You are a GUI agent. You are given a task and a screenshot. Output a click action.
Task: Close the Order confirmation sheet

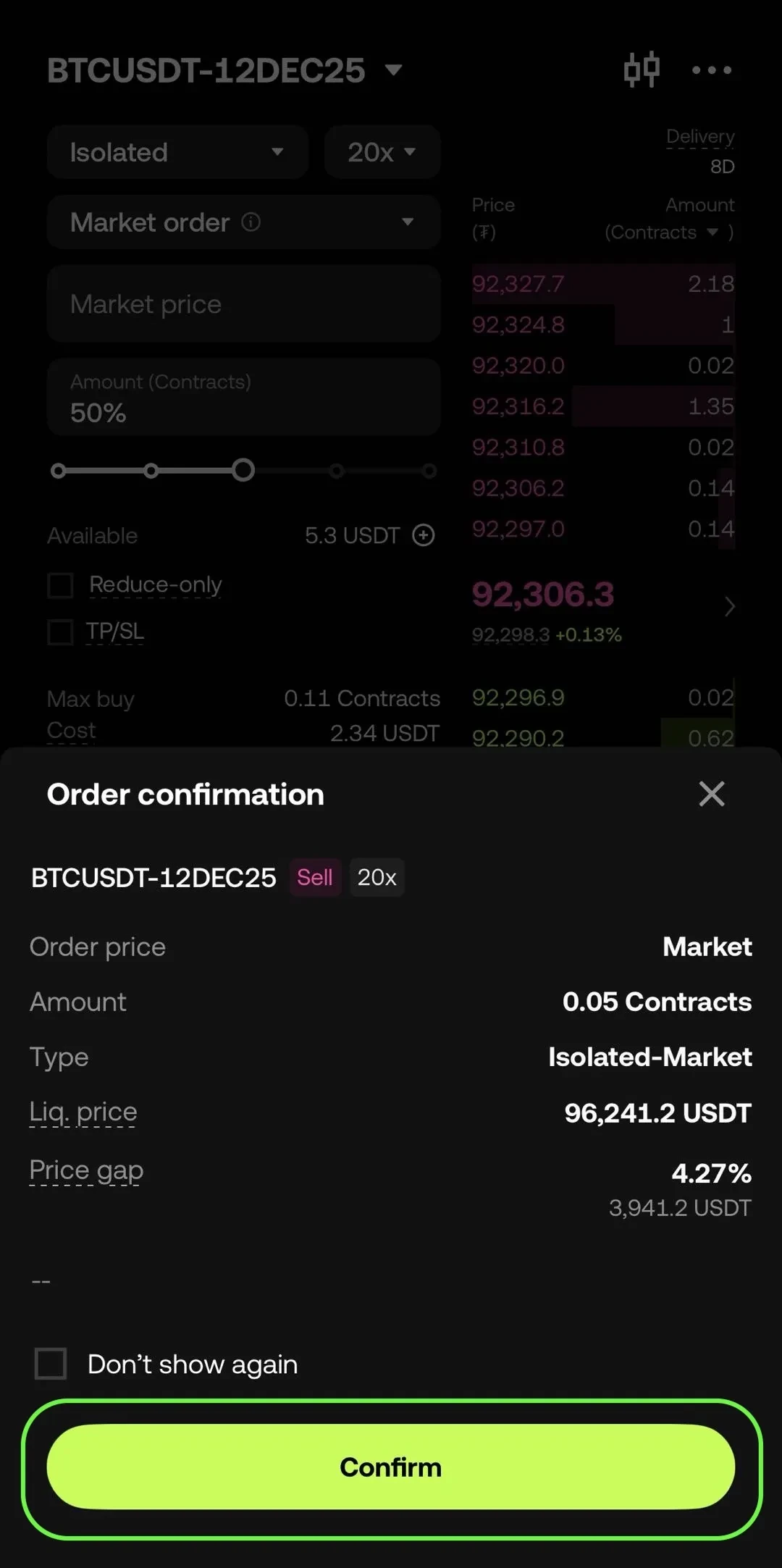[x=712, y=794]
